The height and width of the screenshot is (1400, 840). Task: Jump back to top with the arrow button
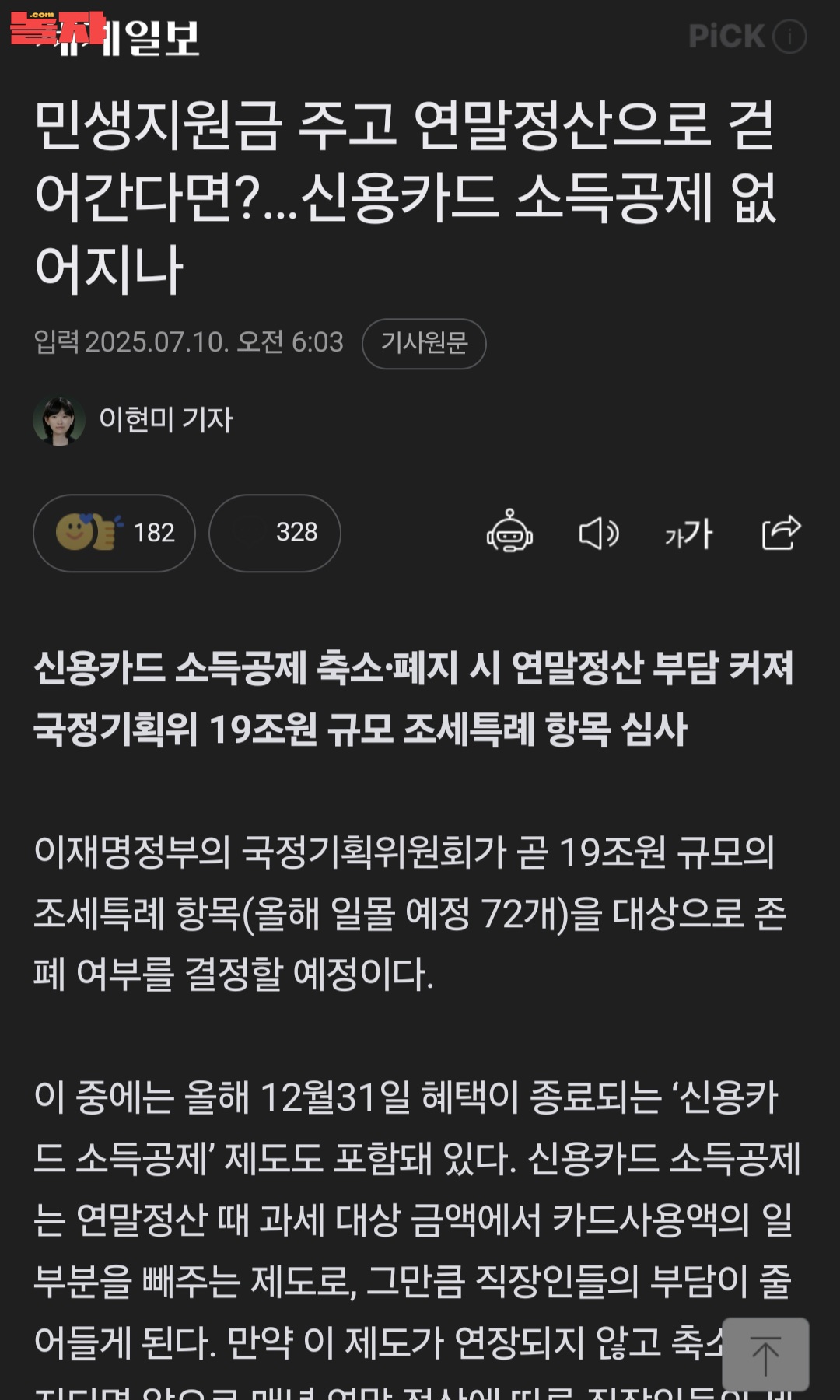coord(765,1354)
